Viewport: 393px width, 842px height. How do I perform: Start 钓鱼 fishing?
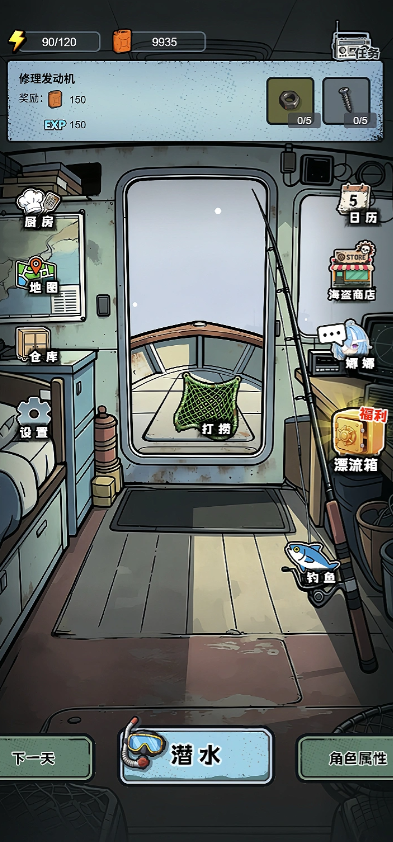(314, 564)
